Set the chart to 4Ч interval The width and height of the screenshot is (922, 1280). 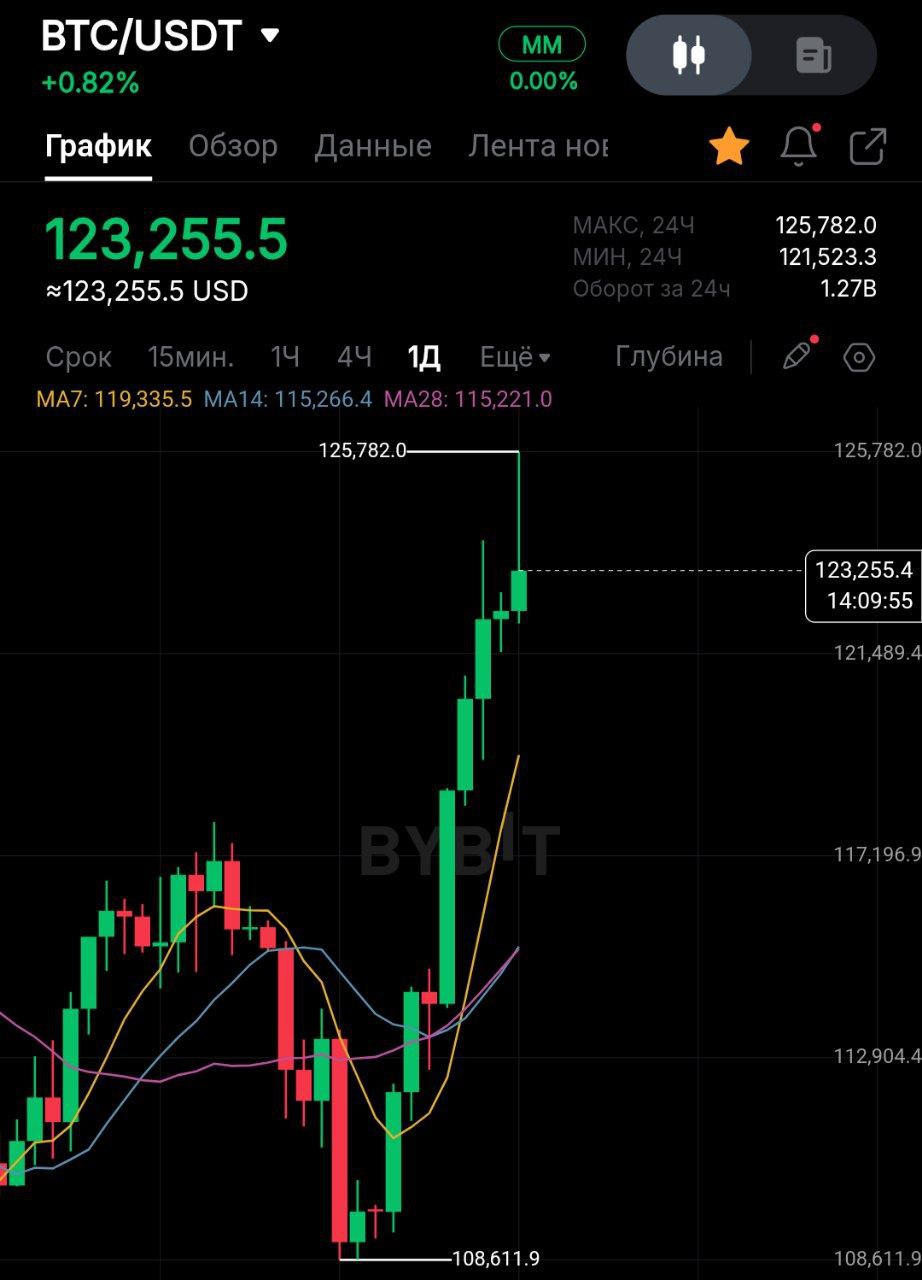coord(354,357)
